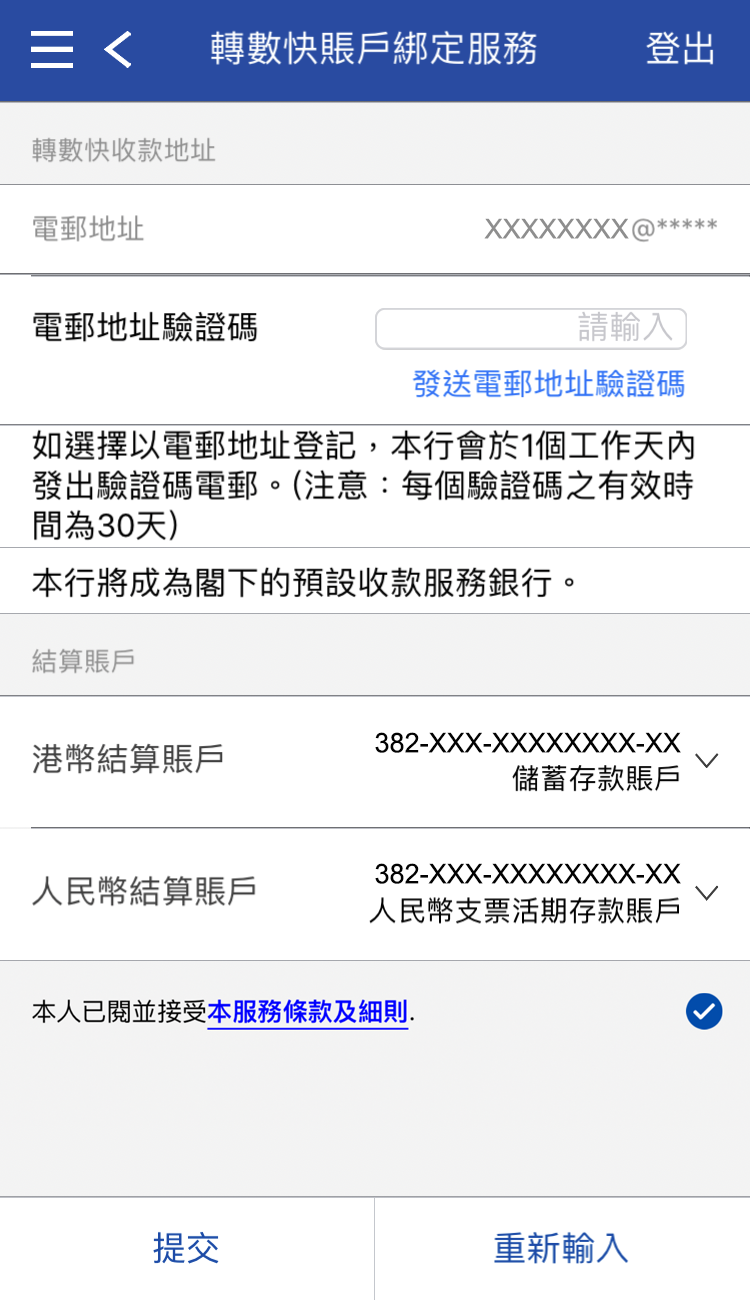Expand the 人民幣結算賬戶 dropdown

(x=706, y=892)
